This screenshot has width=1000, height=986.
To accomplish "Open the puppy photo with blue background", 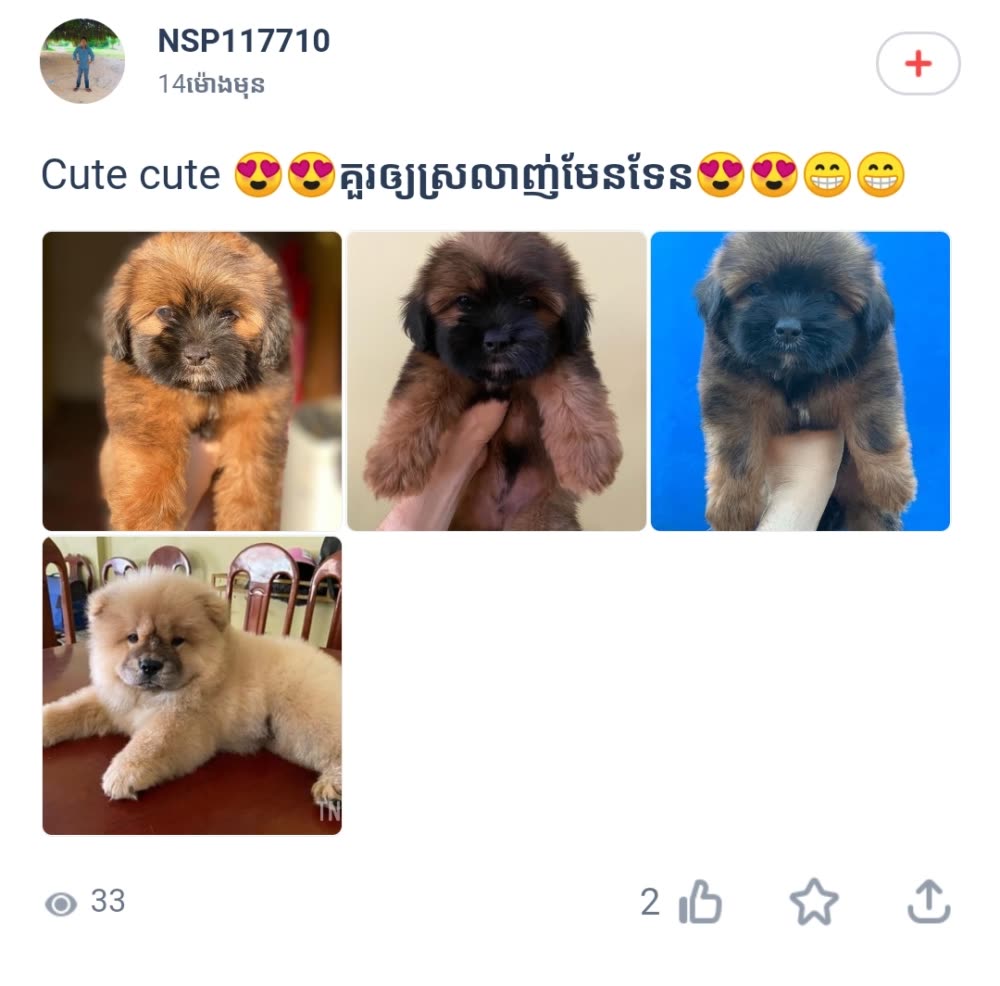I will tap(800, 381).
